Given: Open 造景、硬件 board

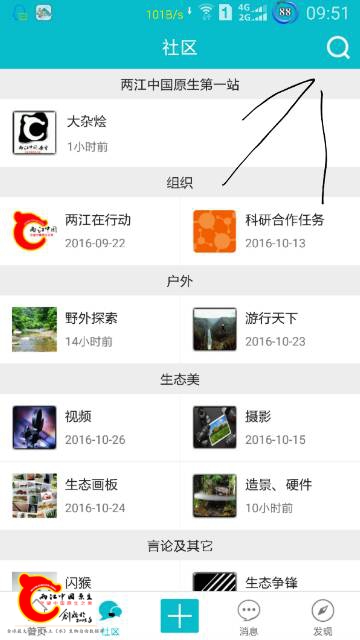Looking at the screenshot, I should coord(270,496).
